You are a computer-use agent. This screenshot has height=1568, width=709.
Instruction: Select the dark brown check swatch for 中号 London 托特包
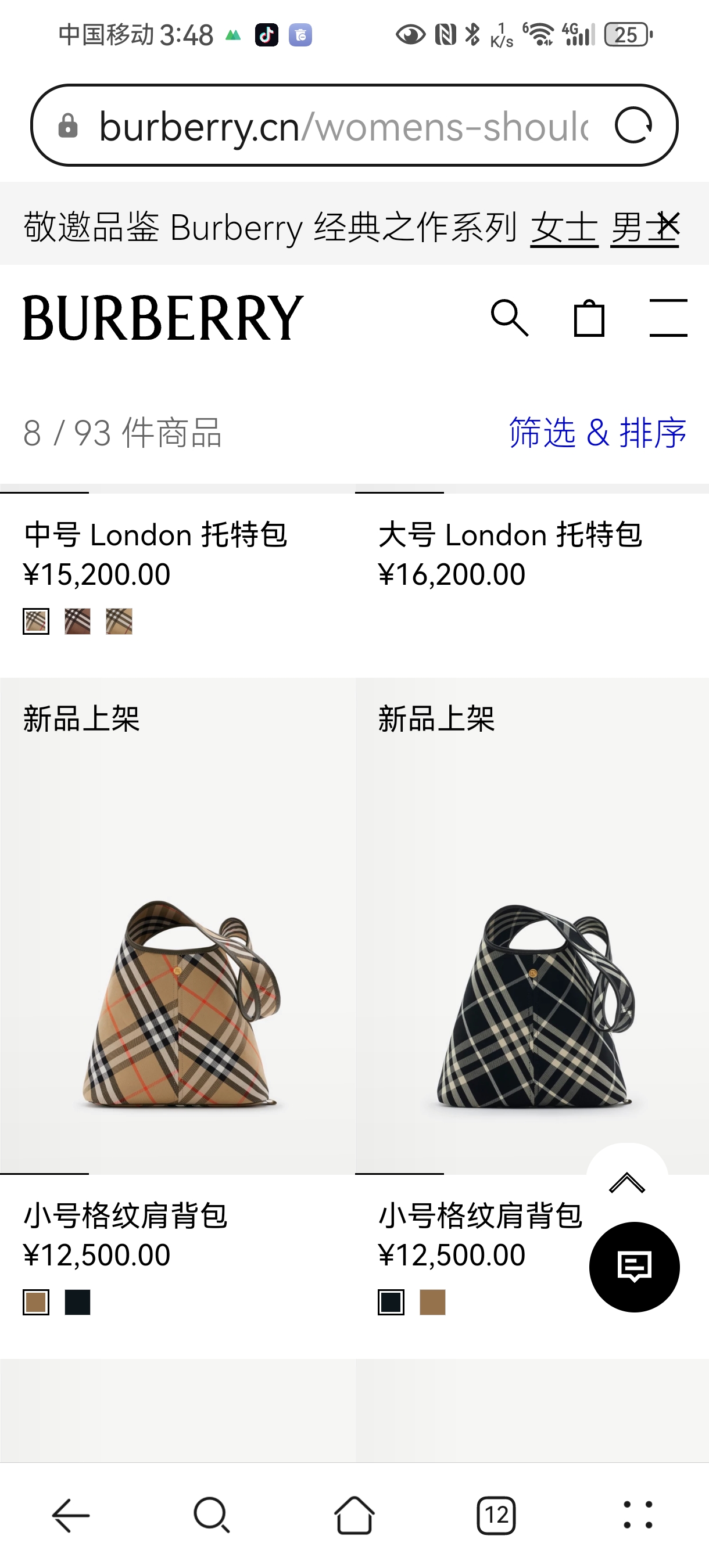(77, 621)
